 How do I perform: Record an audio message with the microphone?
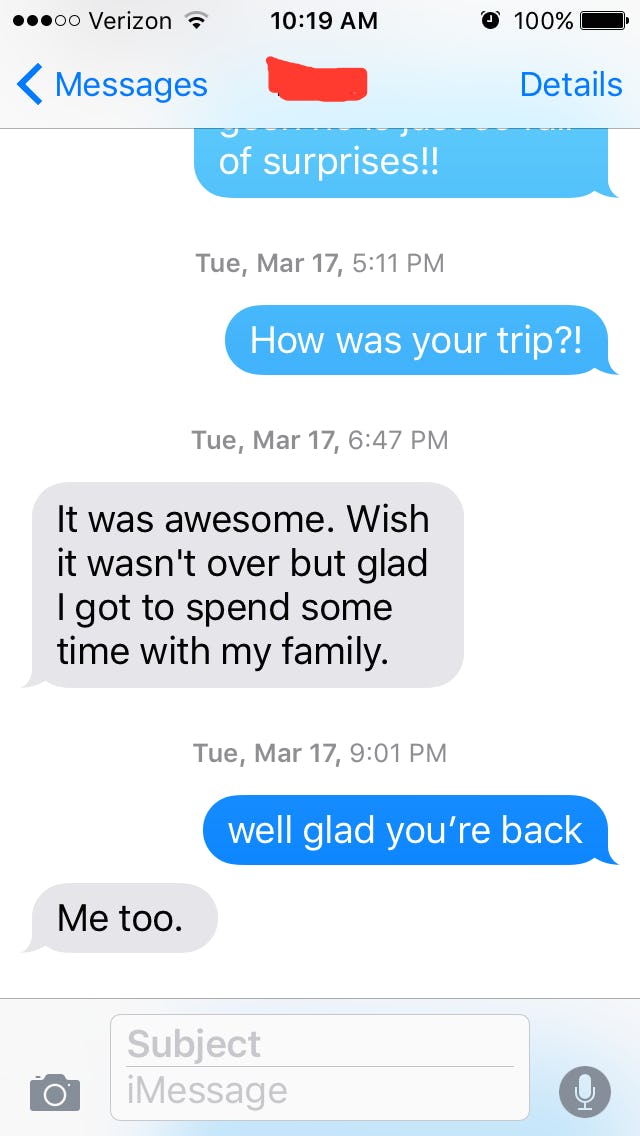(585, 1091)
